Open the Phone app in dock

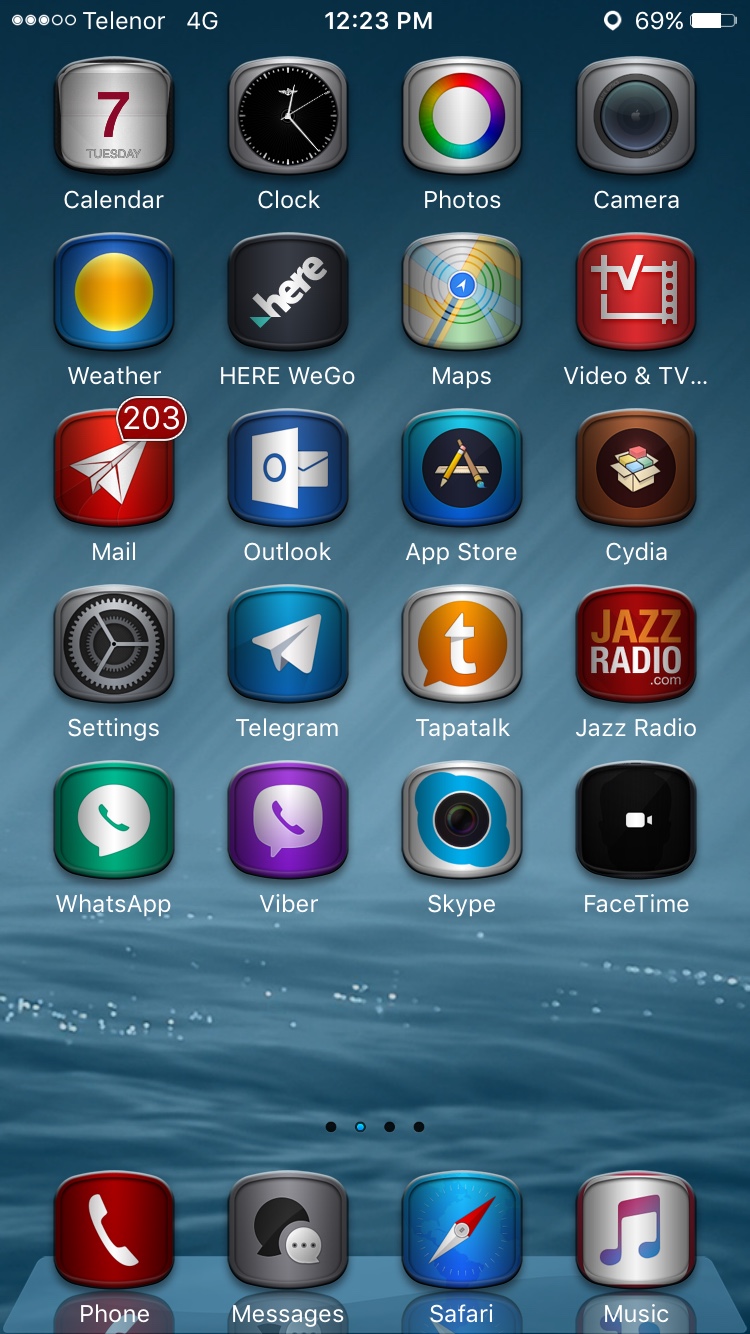click(113, 1230)
